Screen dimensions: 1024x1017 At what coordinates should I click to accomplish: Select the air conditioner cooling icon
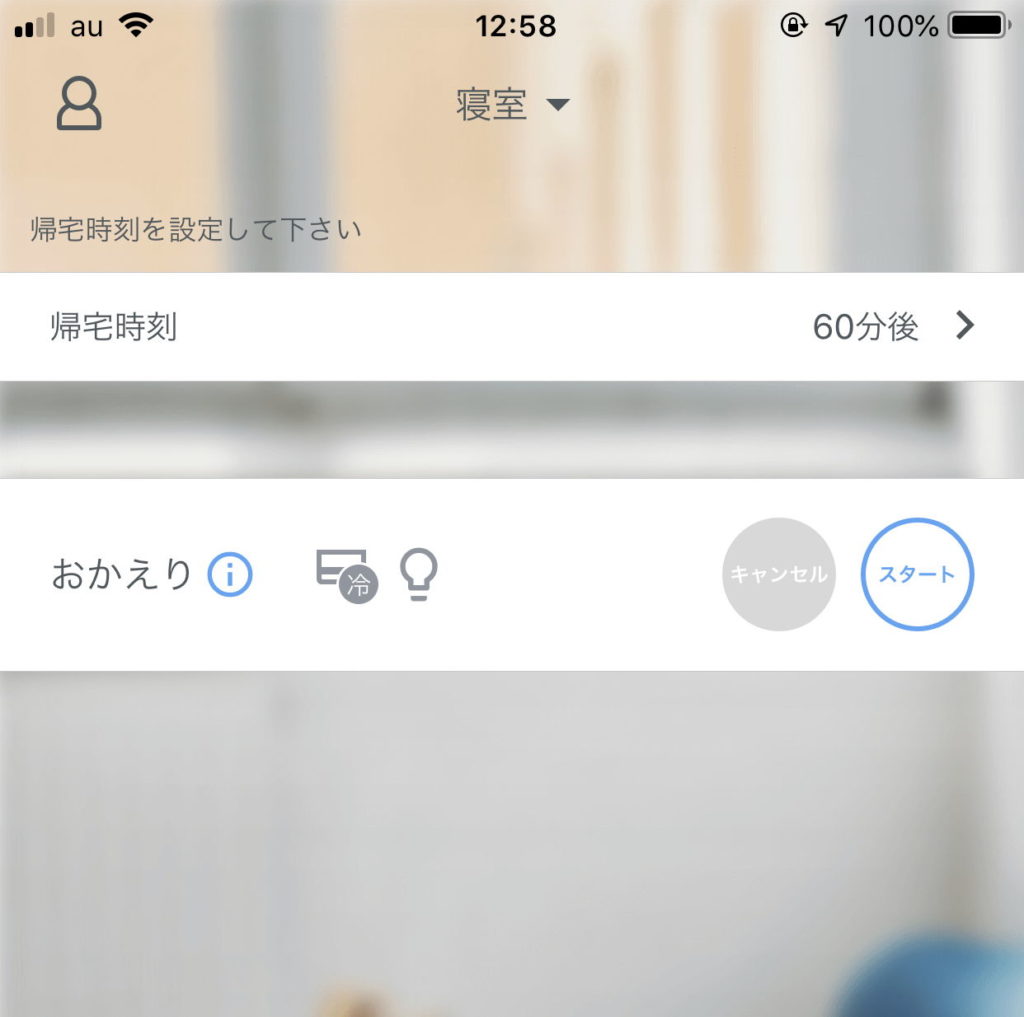pos(345,575)
